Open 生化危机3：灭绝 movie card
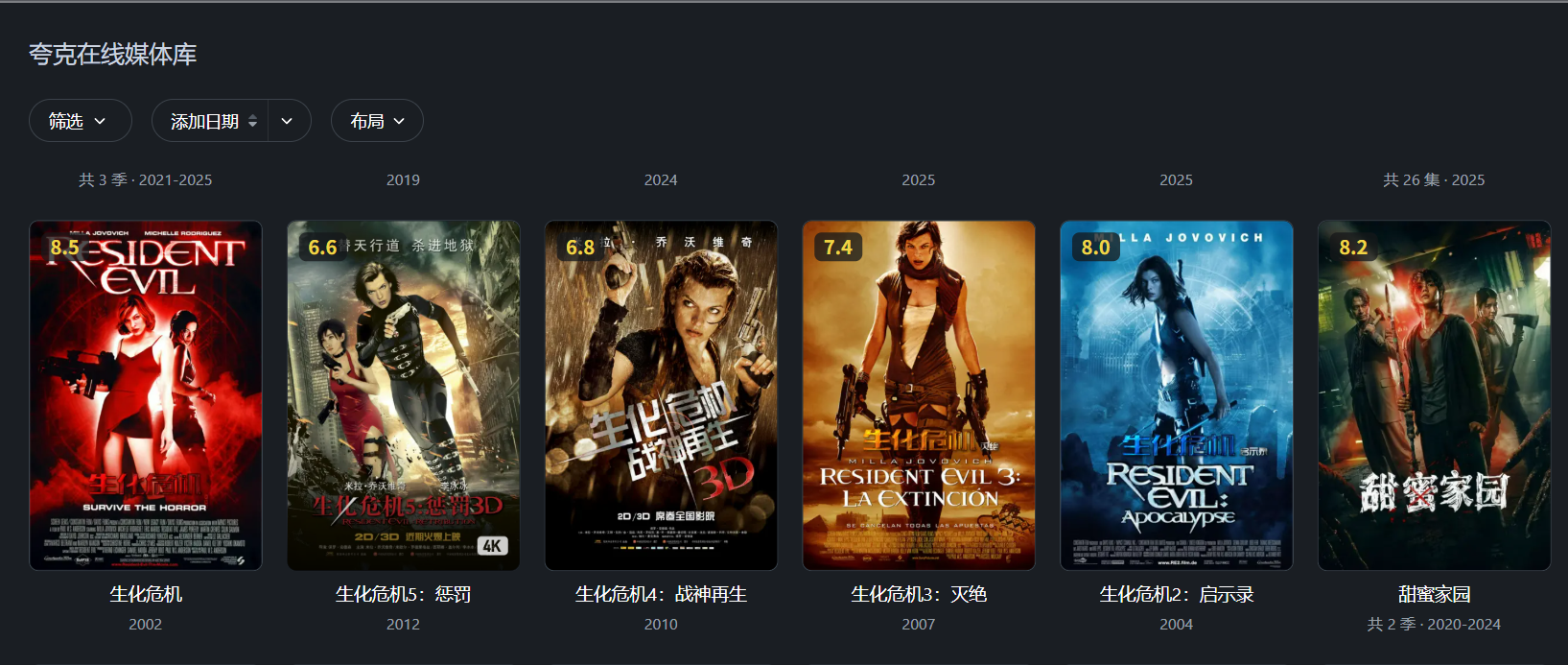1568x665 pixels. pos(919,395)
